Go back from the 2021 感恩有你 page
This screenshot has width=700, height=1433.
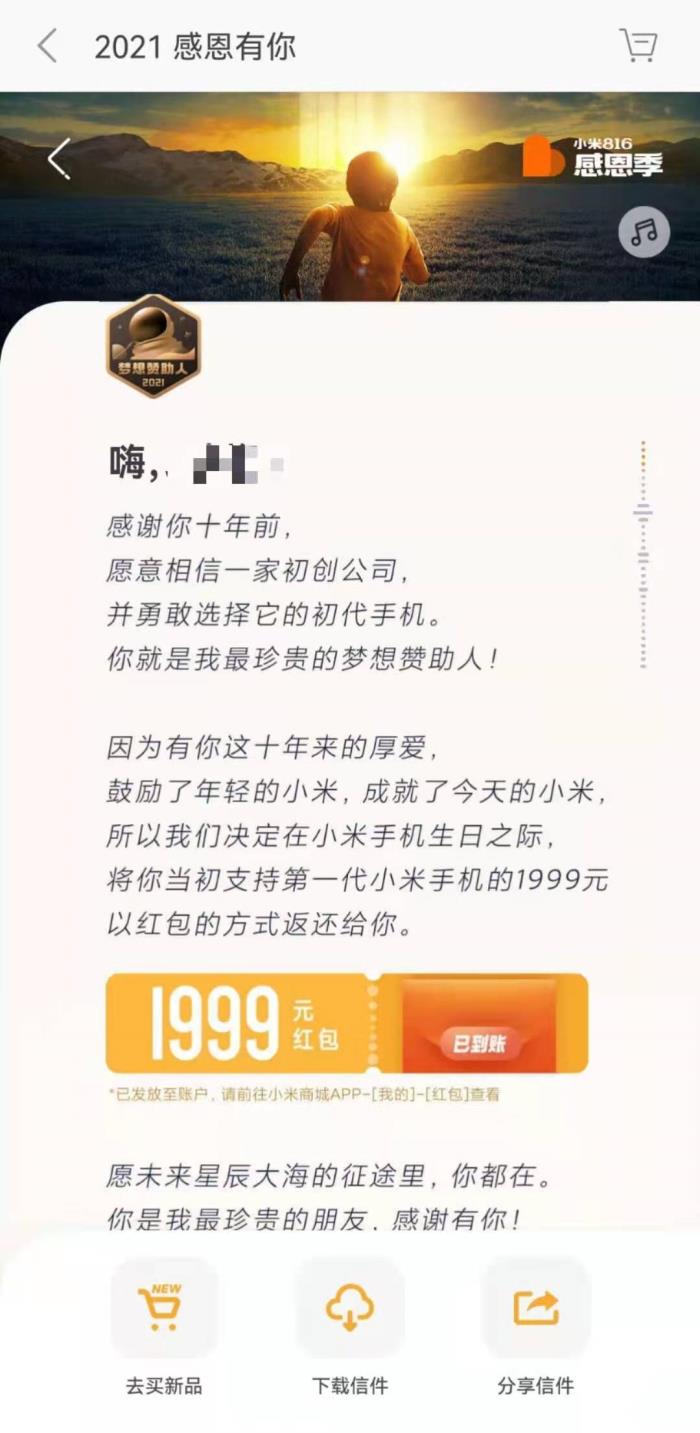(x=47, y=46)
